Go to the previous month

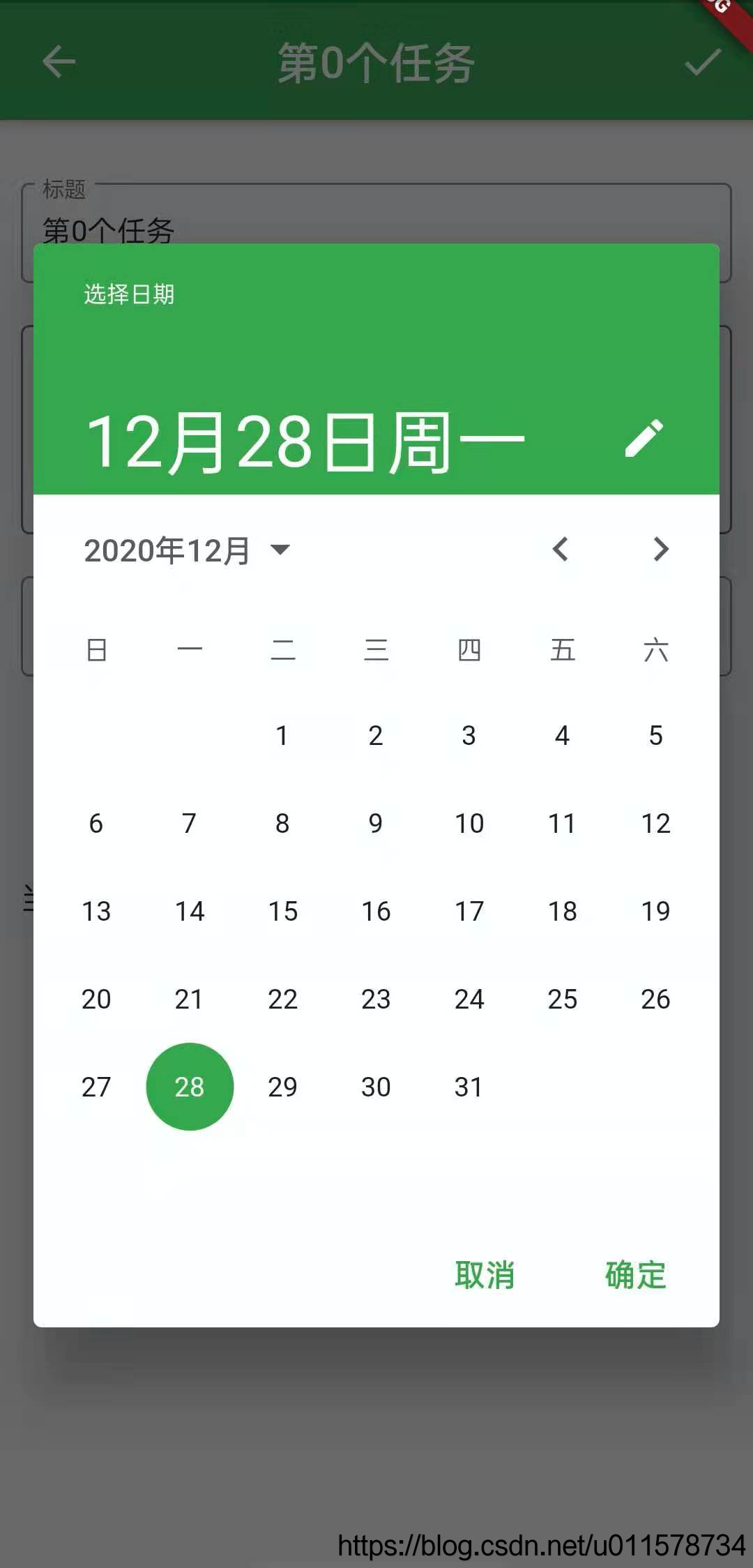[561, 549]
